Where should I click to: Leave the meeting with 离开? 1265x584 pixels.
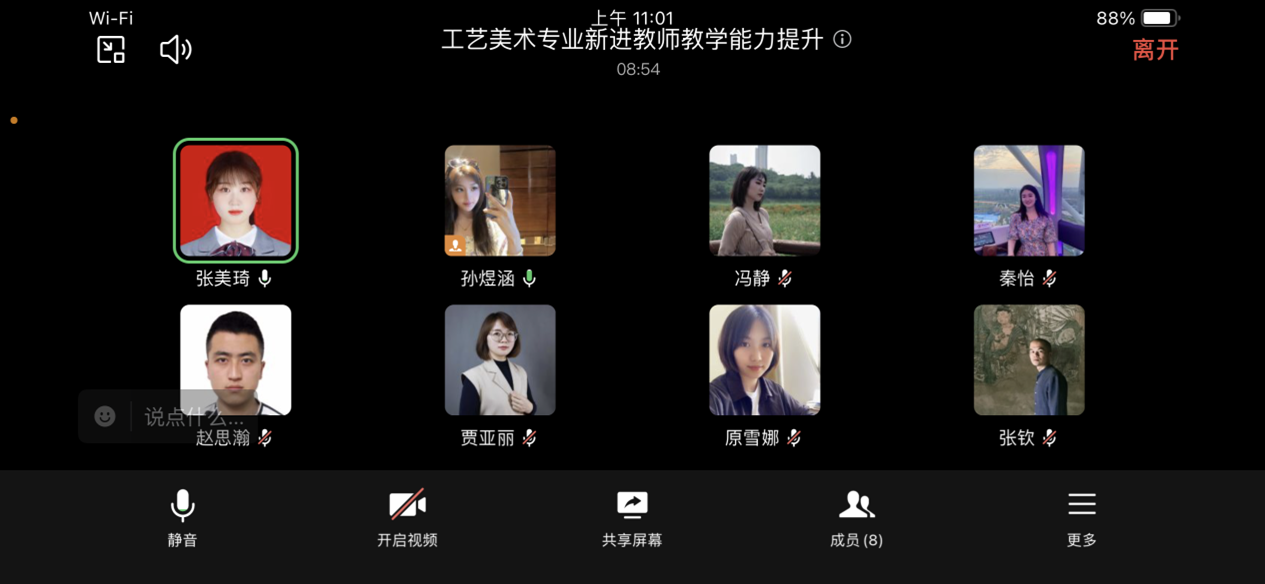(1155, 50)
